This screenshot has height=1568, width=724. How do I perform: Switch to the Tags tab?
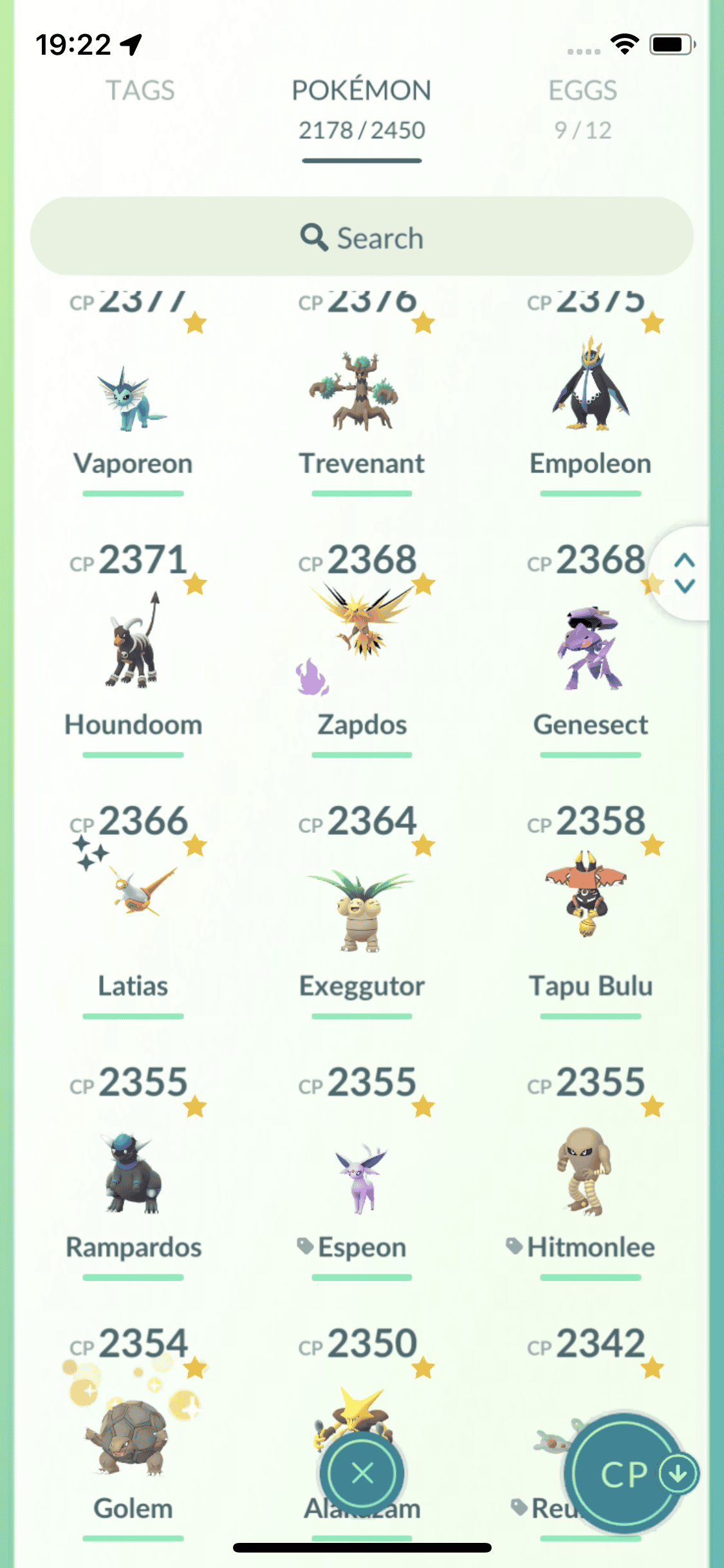[140, 91]
